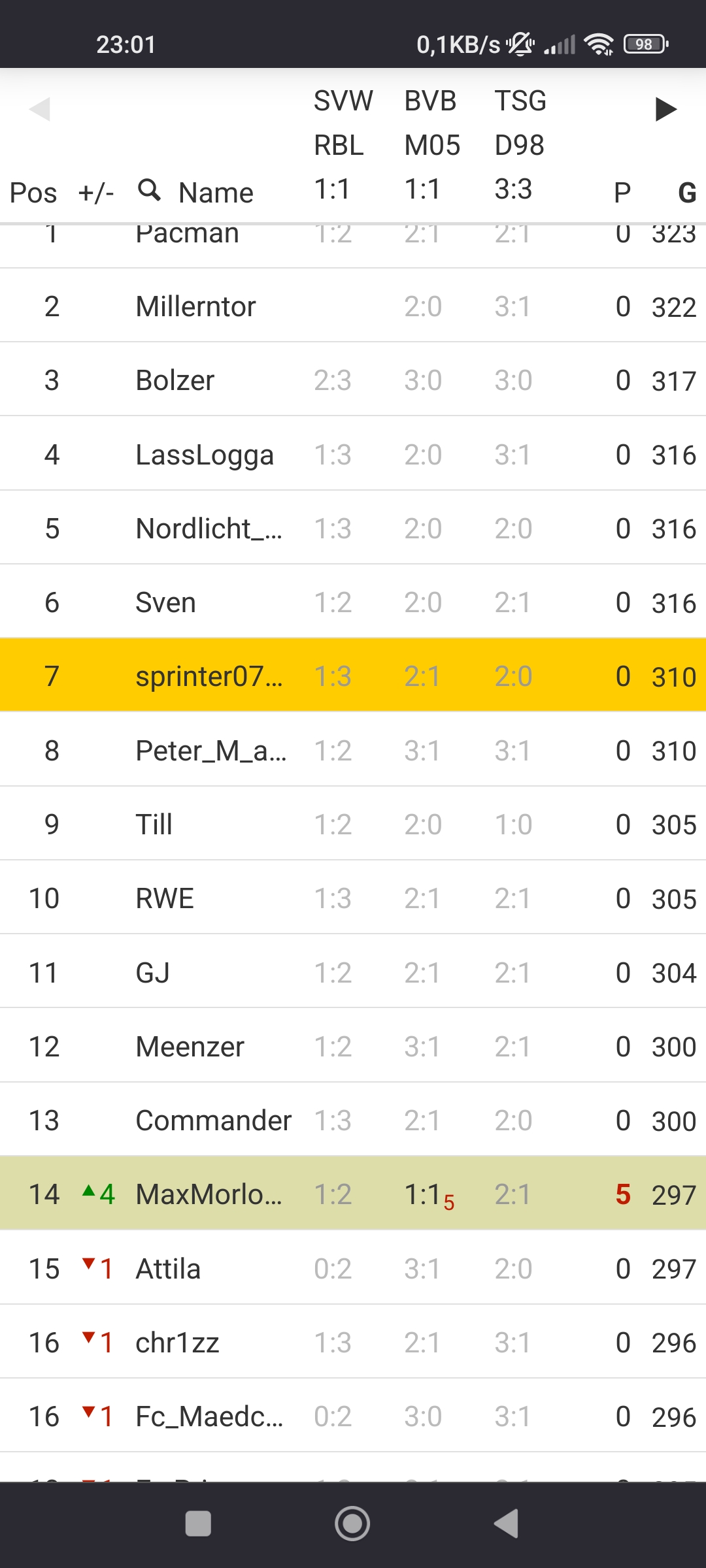706x1568 pixels.
Task: Open Millerntor's player row
Action: [x=195, y=306]
